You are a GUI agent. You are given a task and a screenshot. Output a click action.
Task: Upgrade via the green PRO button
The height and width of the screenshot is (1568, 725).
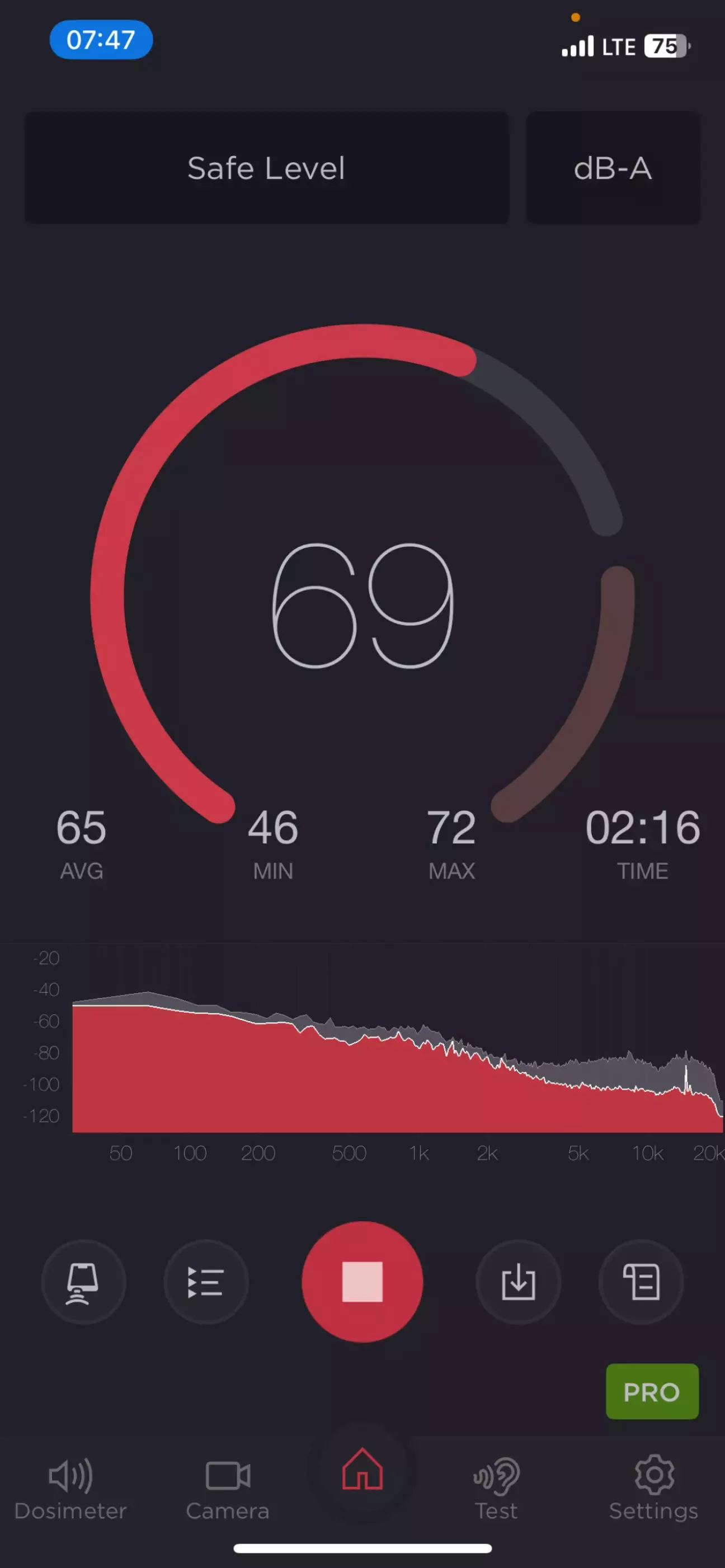(652, 1391)
